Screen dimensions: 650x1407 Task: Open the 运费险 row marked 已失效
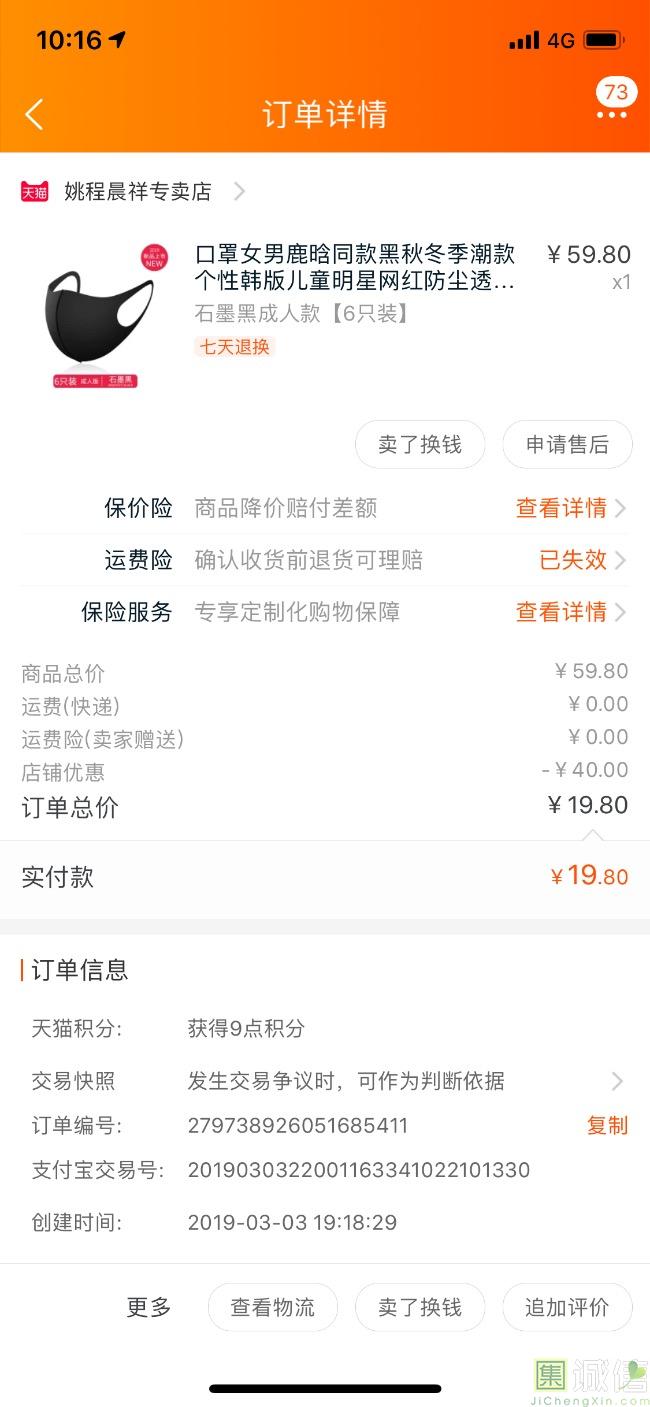click(x=325, y=560)
